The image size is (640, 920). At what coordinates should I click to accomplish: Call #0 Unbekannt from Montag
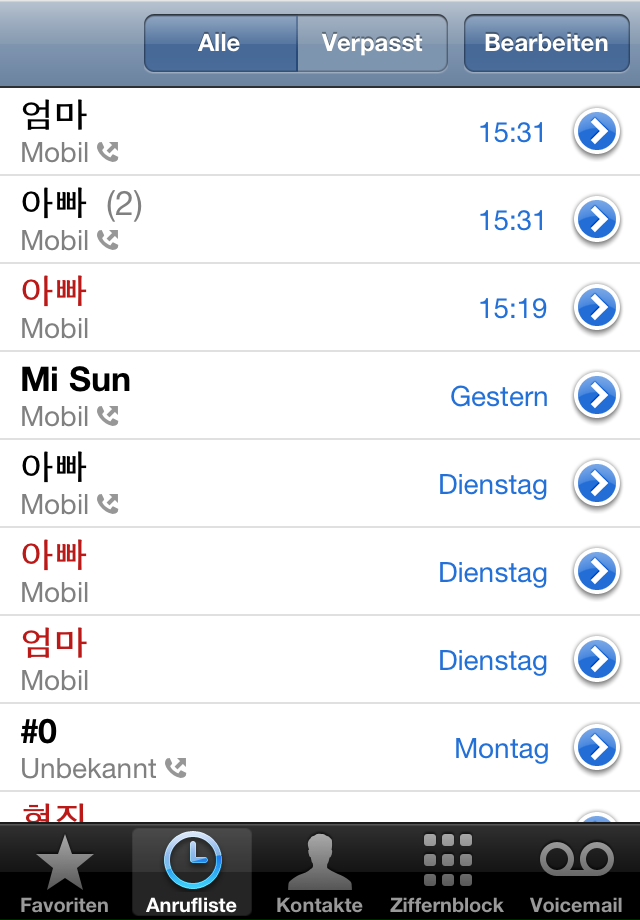coord(250,748)
